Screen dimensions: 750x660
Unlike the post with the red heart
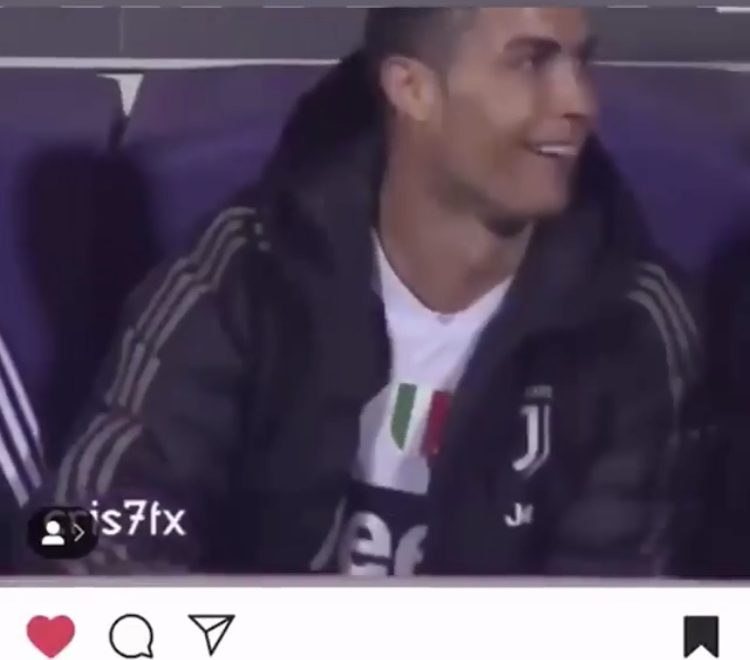click(50, 636)
